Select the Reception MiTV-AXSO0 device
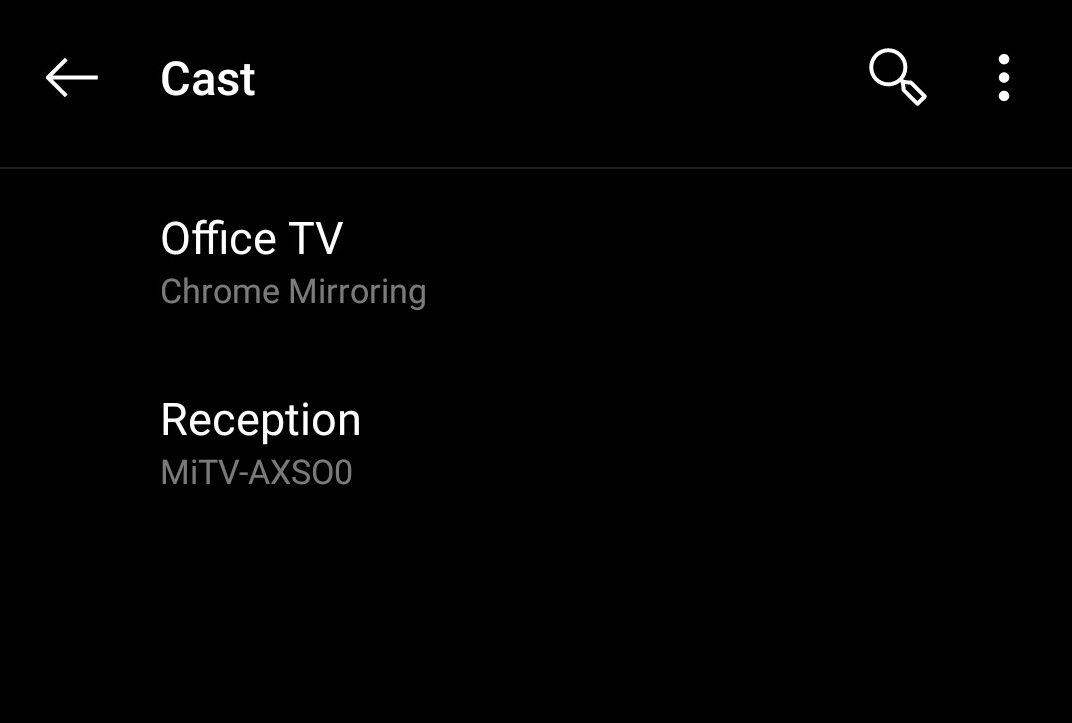Image resolution: width=1072 pixels, height=723 pixels. [260, 442]
